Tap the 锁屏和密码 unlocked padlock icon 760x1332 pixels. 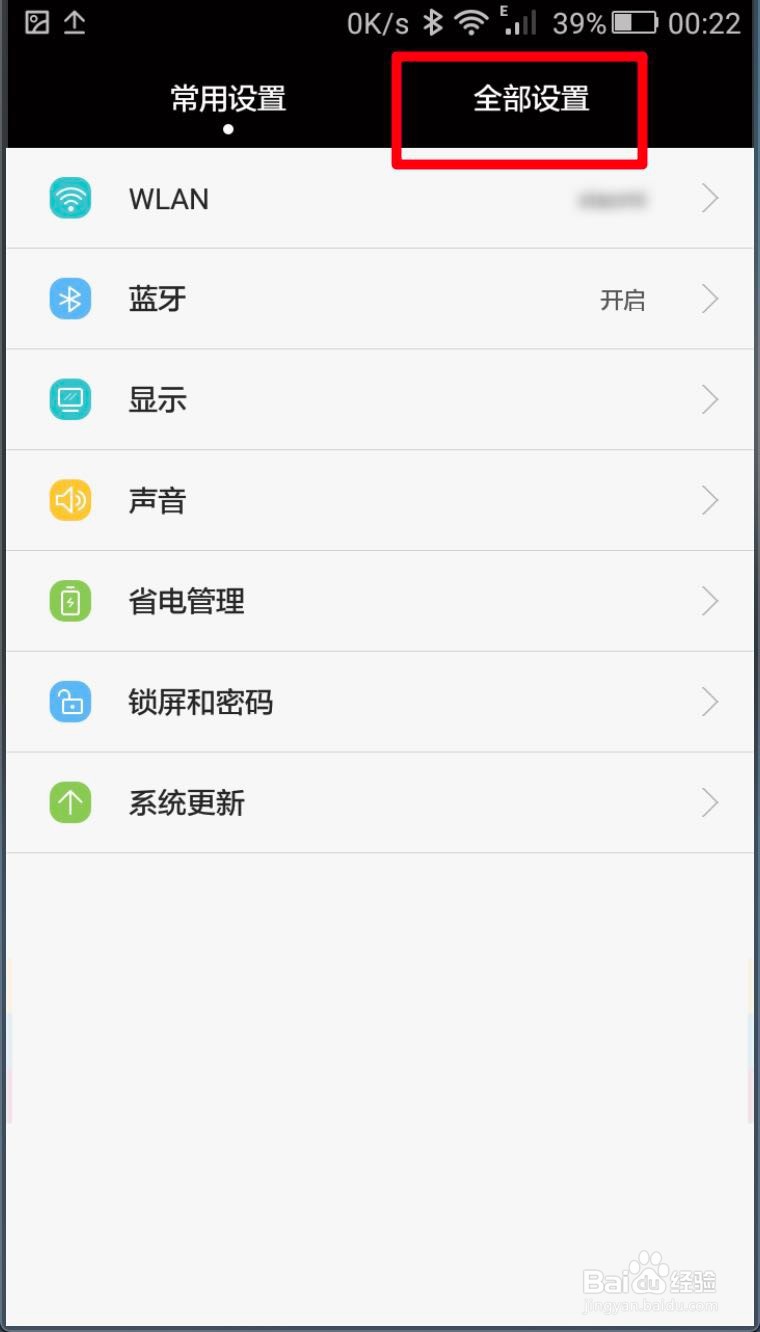point(70,702)
